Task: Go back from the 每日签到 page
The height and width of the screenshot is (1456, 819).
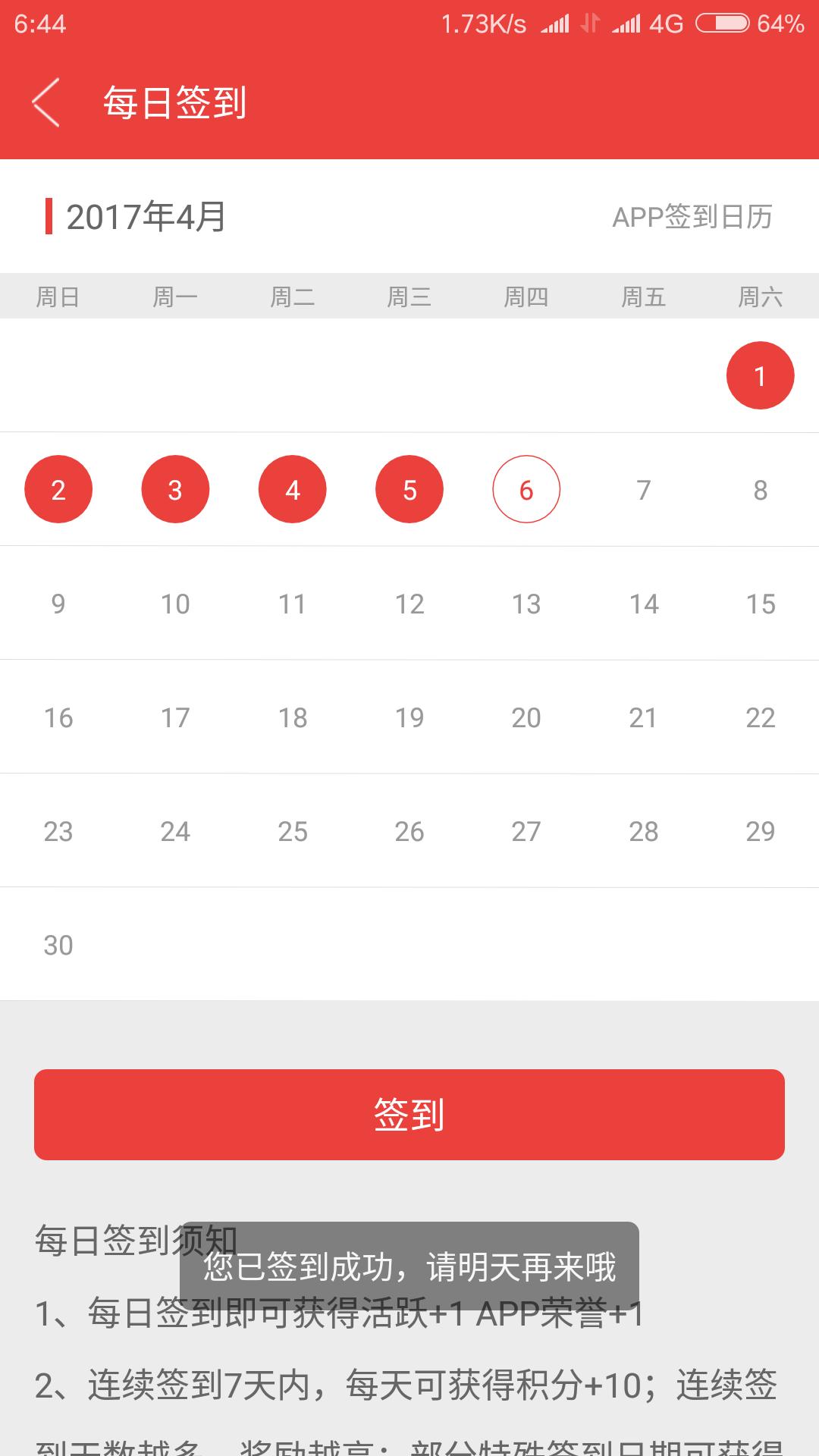Action: pos(45,102)
